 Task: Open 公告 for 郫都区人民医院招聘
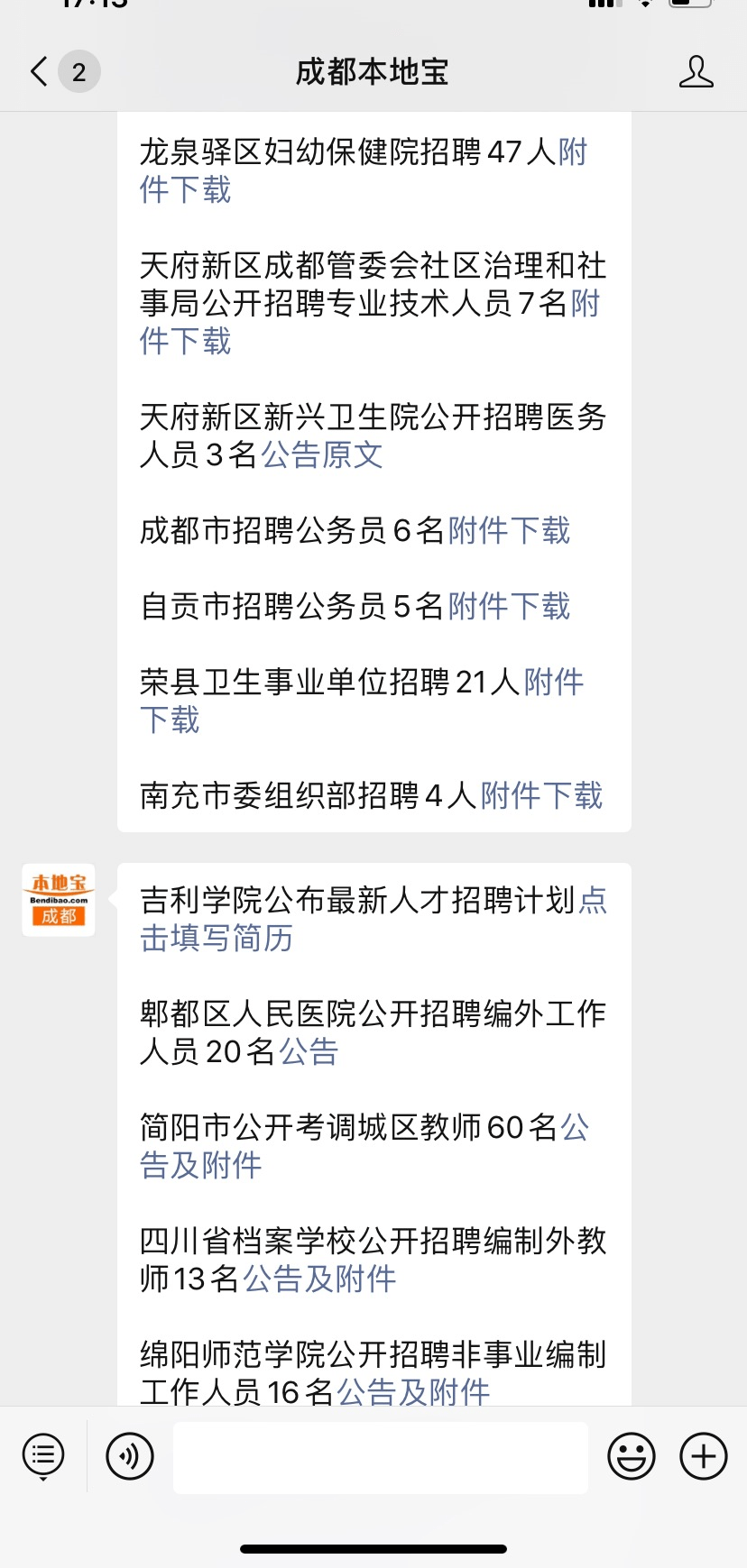311,1051
